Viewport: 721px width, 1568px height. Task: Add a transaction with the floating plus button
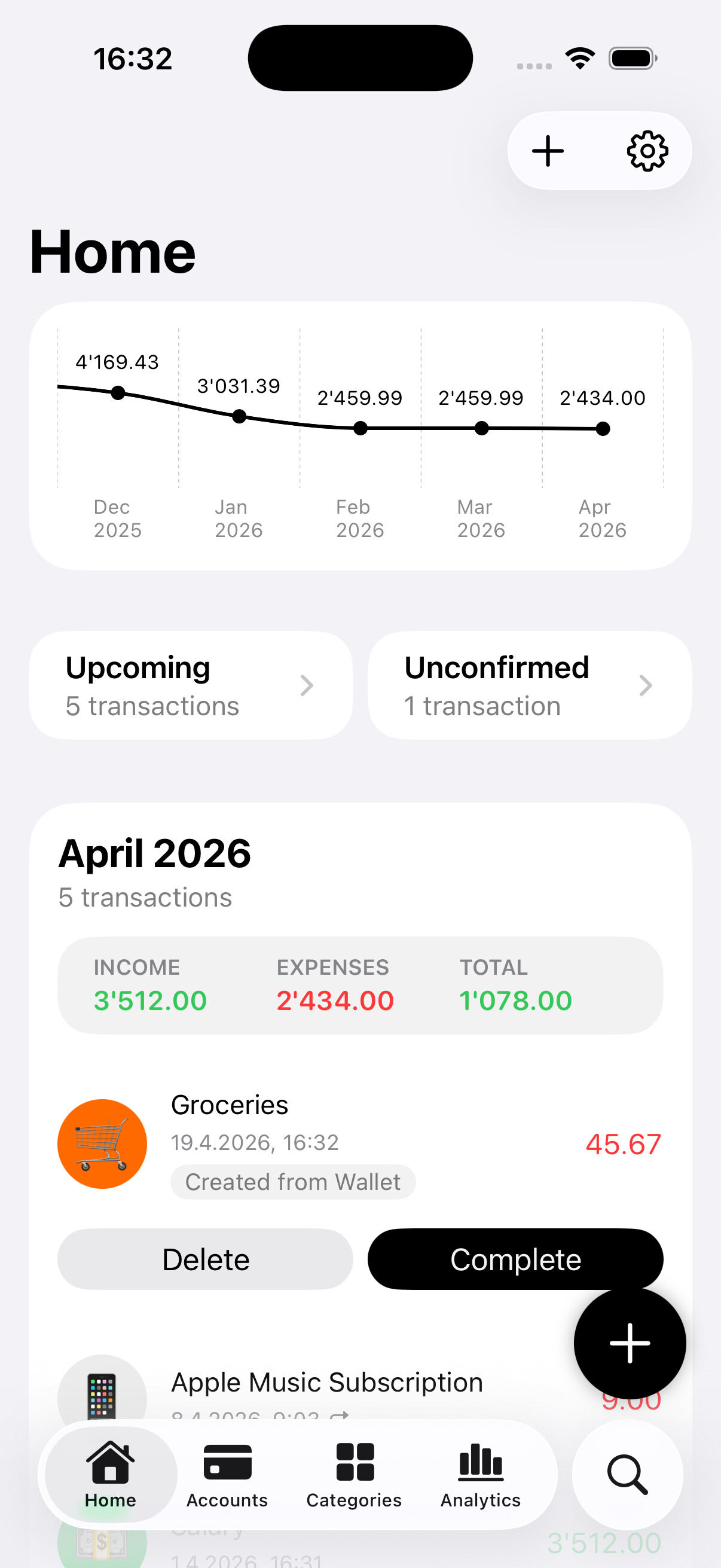coord(629,1343)
